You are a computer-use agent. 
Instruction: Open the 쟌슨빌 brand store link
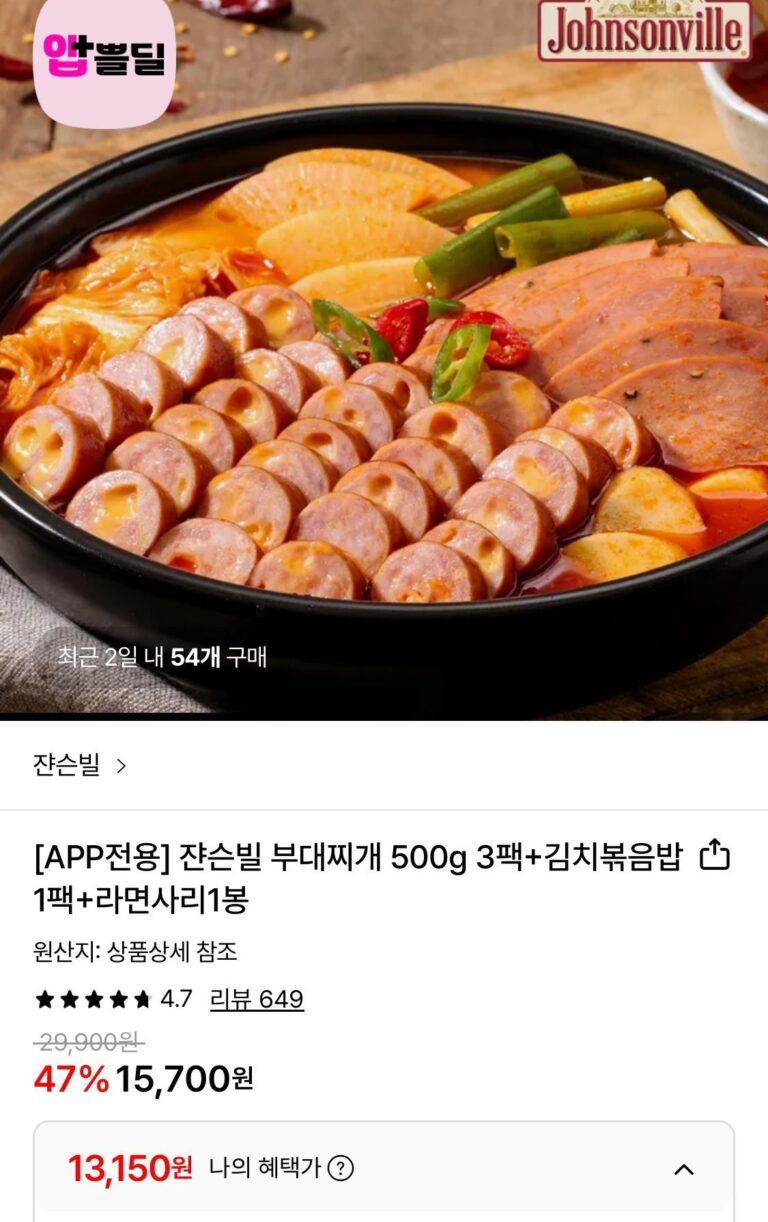80,766
